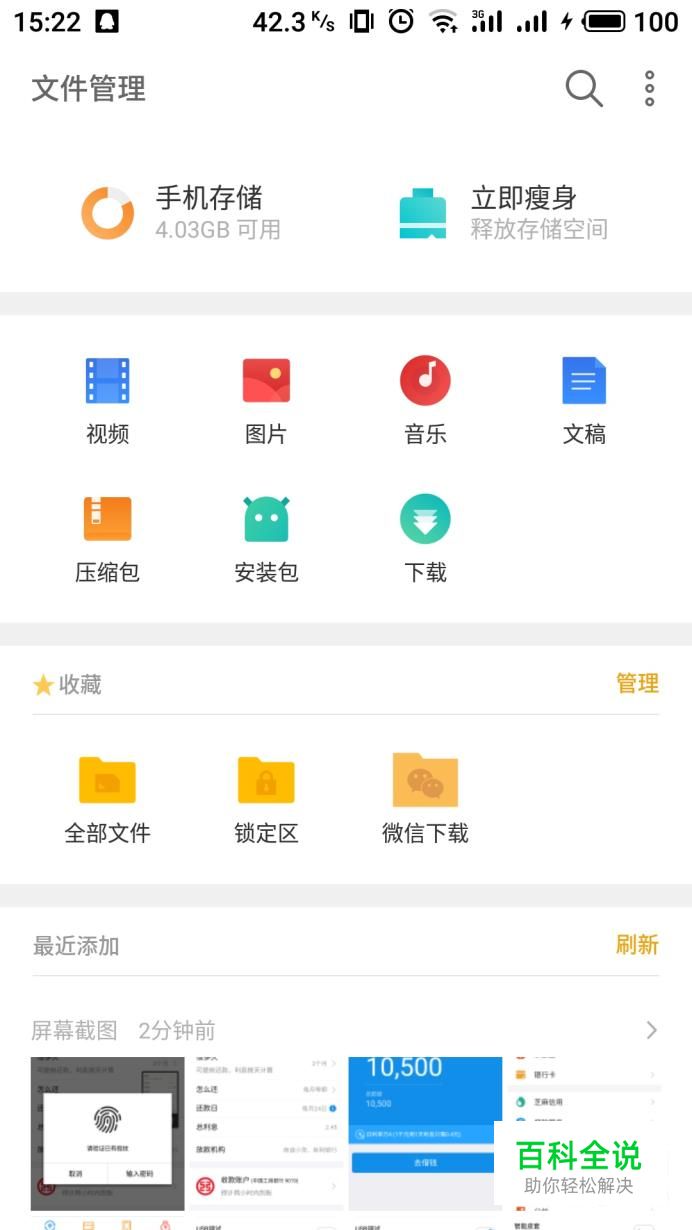Screen dimensions: 692x1230
Task: Open the 锁定区 folder
Action: click(x=266, y=798)
